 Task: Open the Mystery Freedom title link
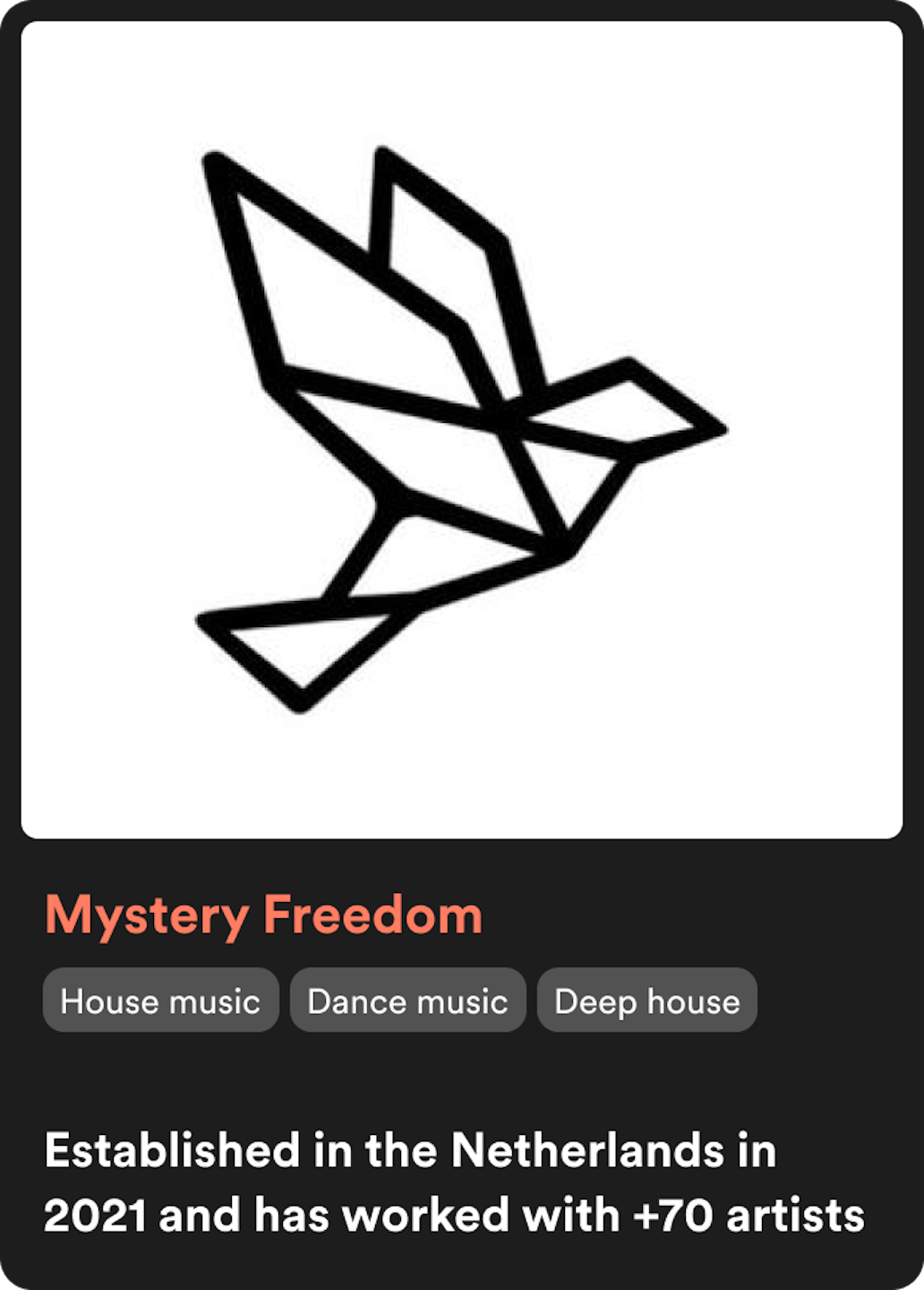click(263, 916)
